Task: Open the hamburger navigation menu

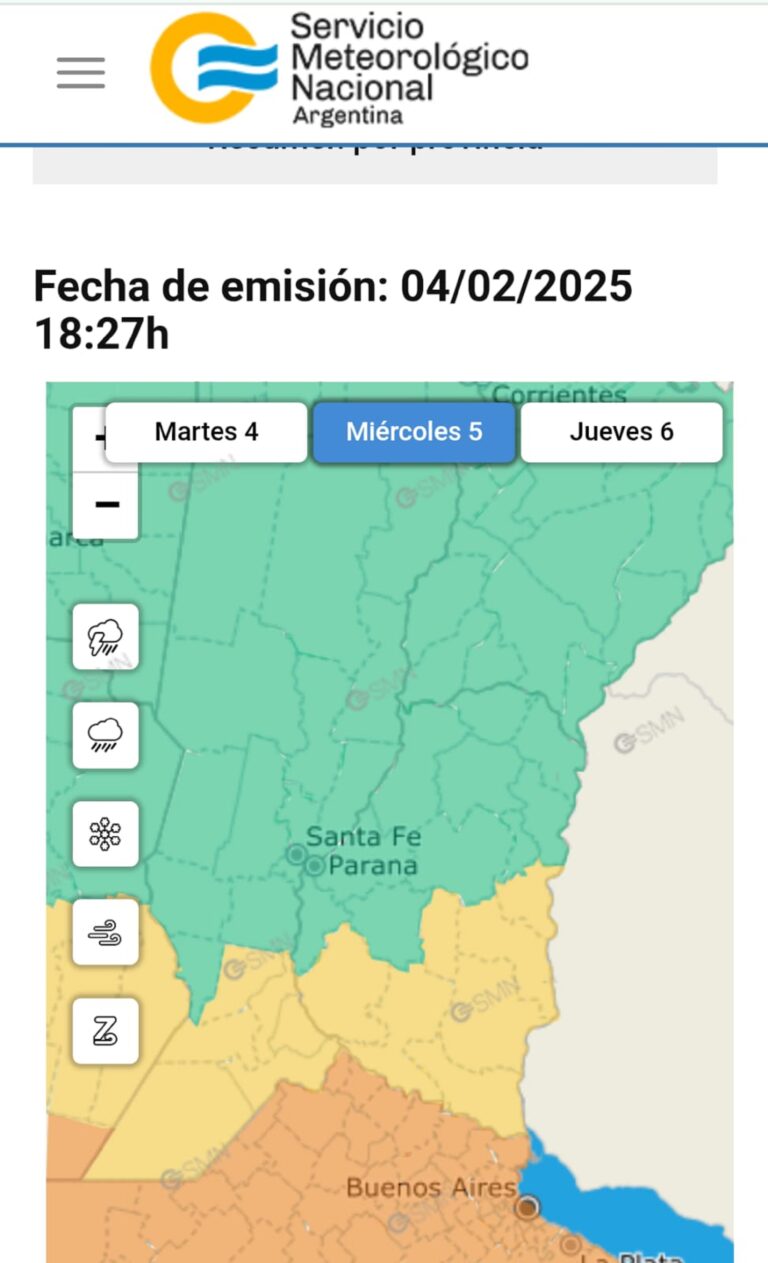Action: tap(81, 73)
